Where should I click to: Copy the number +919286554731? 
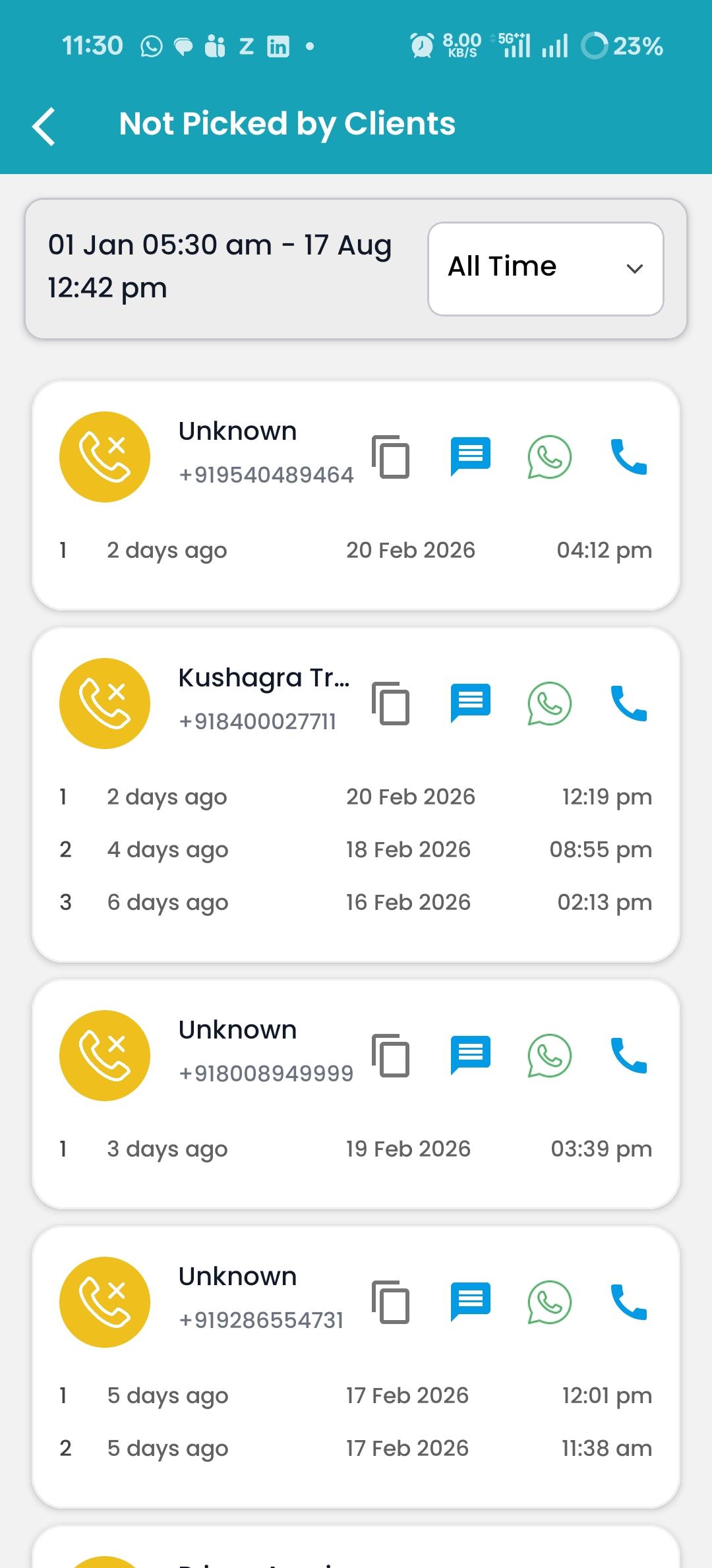[391, 1302]
